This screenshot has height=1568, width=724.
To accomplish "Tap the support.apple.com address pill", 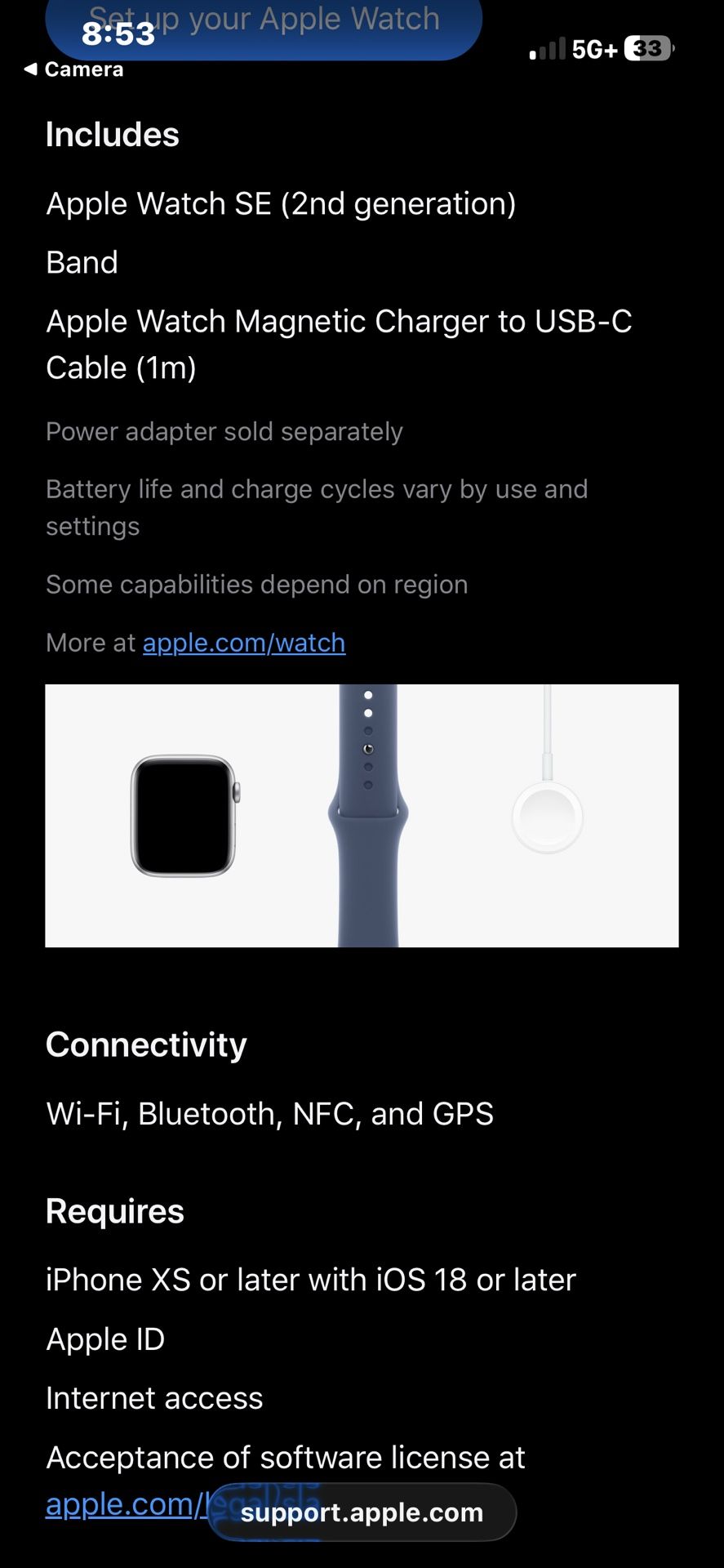I will 362,1512.
